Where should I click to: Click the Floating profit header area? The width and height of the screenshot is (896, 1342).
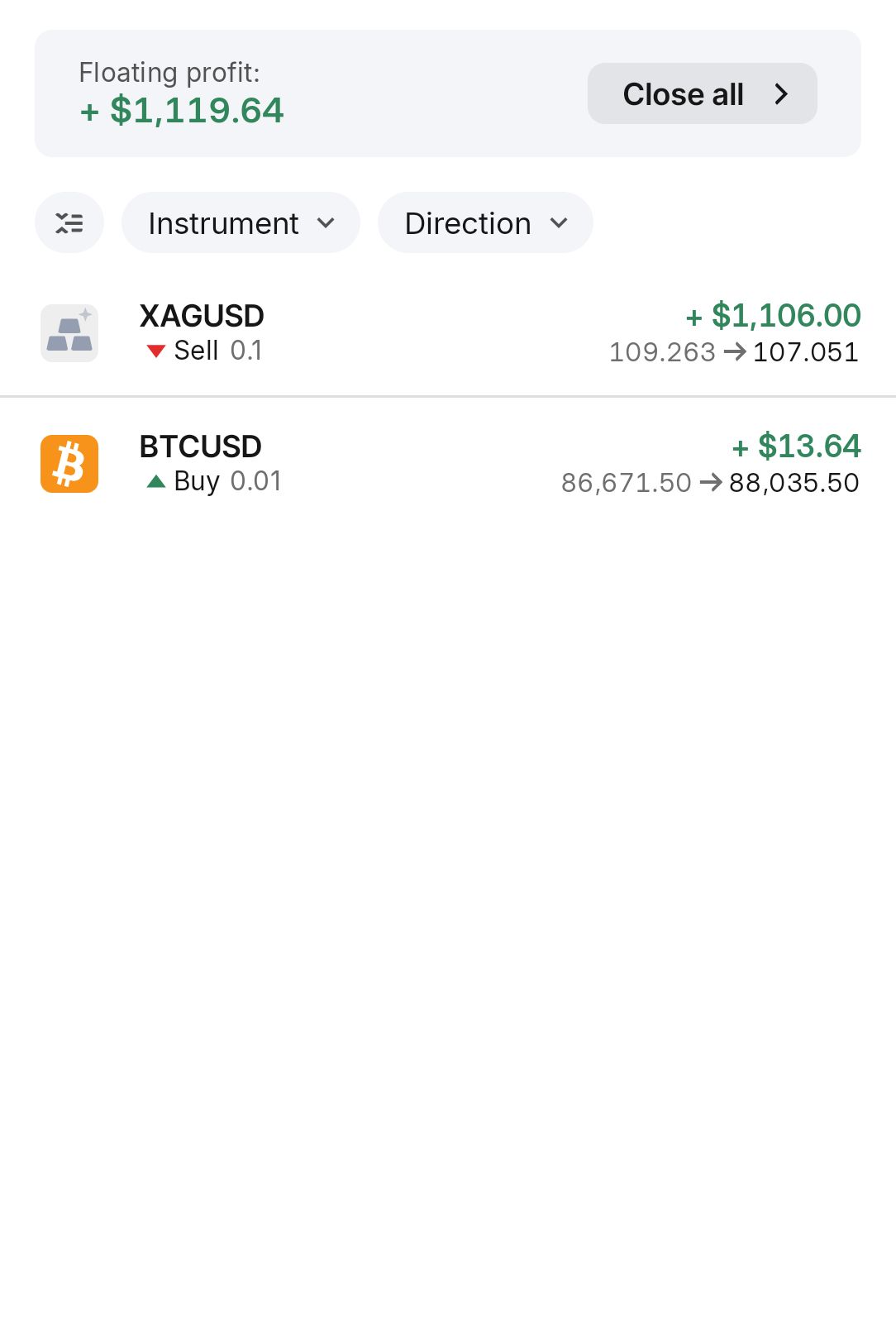tap(169, 73)
